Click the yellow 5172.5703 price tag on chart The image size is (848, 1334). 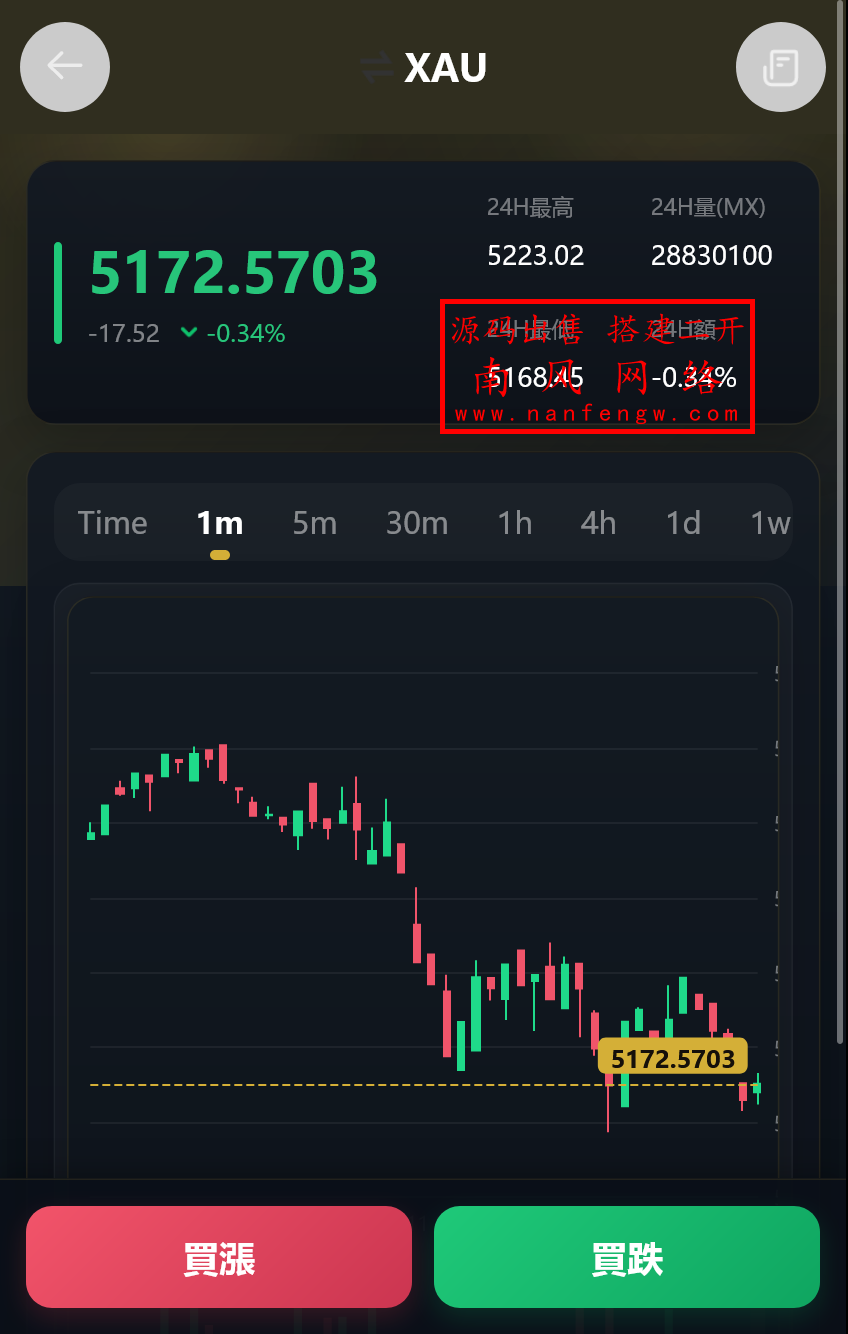click(x=673, y=1056)
